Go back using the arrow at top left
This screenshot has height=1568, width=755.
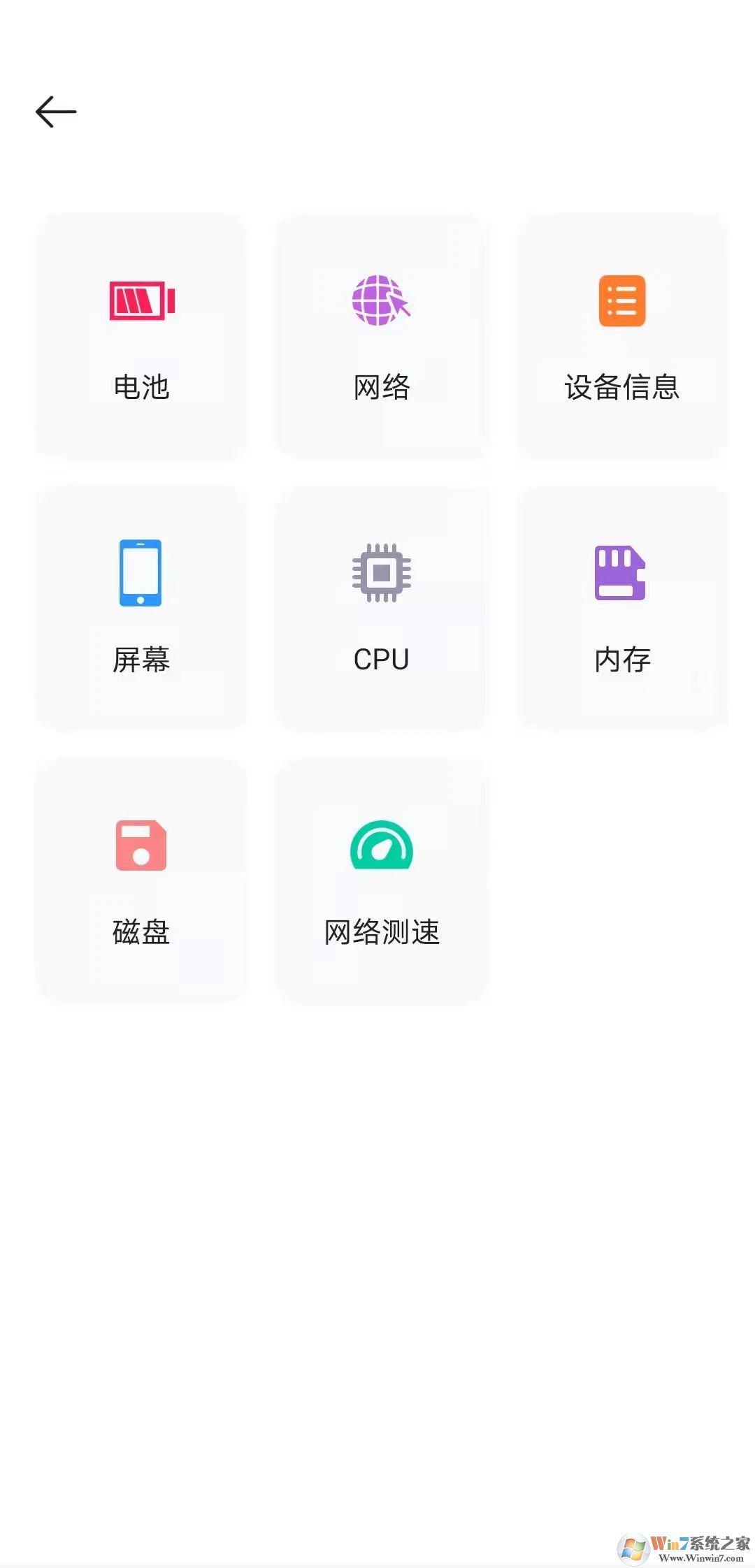click(x=56, y=110)
